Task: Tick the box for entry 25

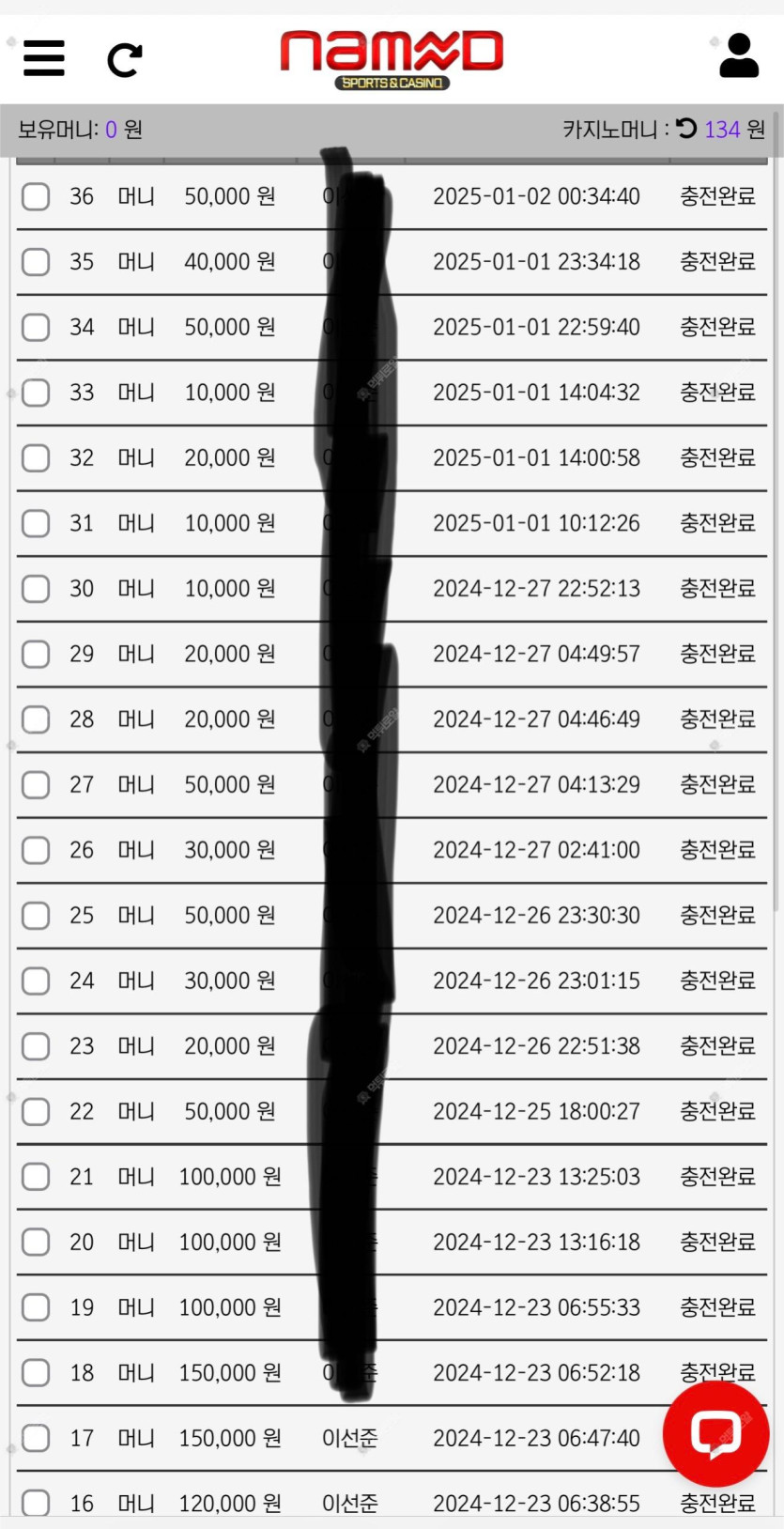Action: point(36,915)
